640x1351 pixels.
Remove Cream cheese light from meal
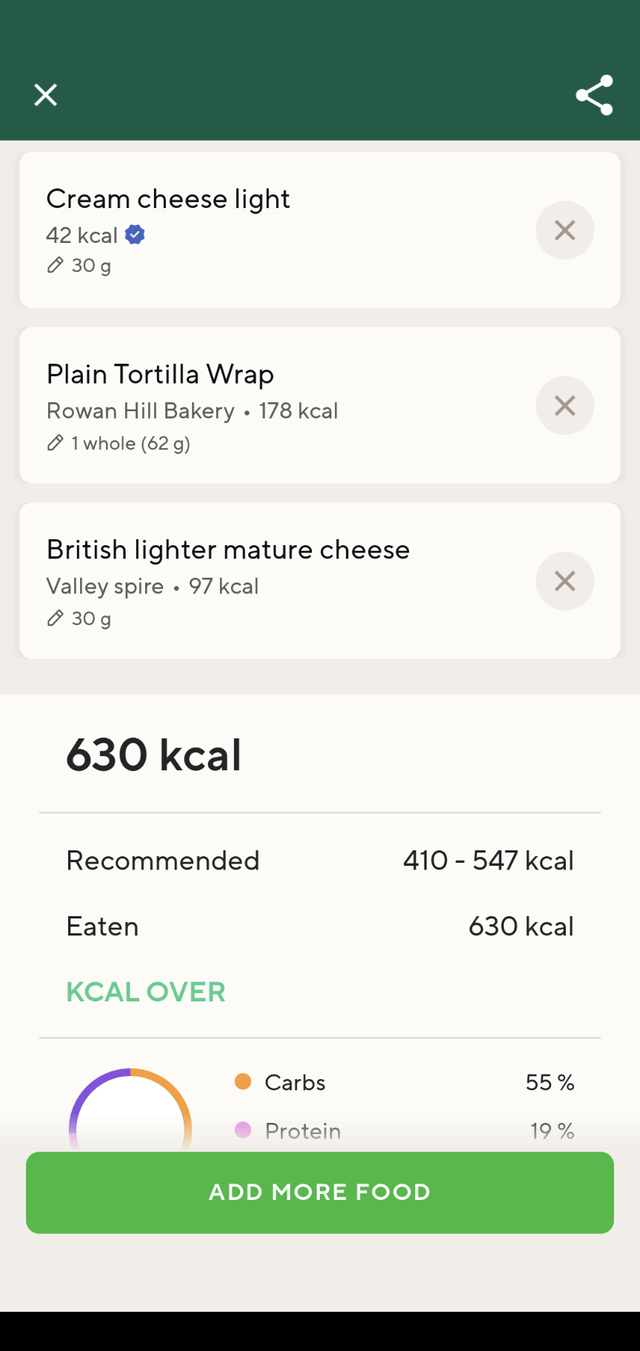click(x=565, y=230)
